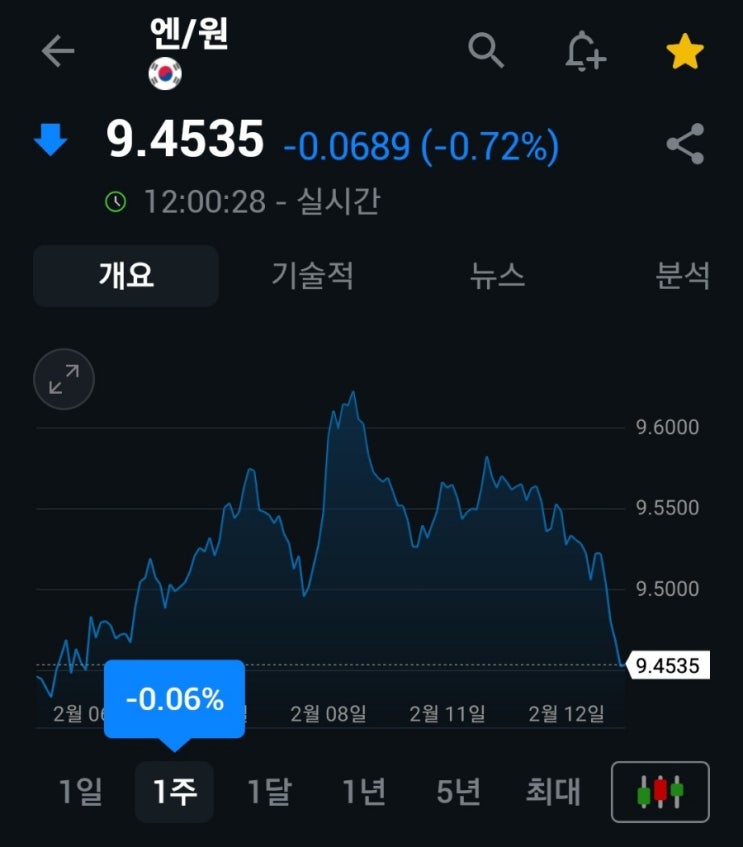Screen dimensions: 743x847
Task: Toggle the favorite star icon
Action: (x=685, y=51)
